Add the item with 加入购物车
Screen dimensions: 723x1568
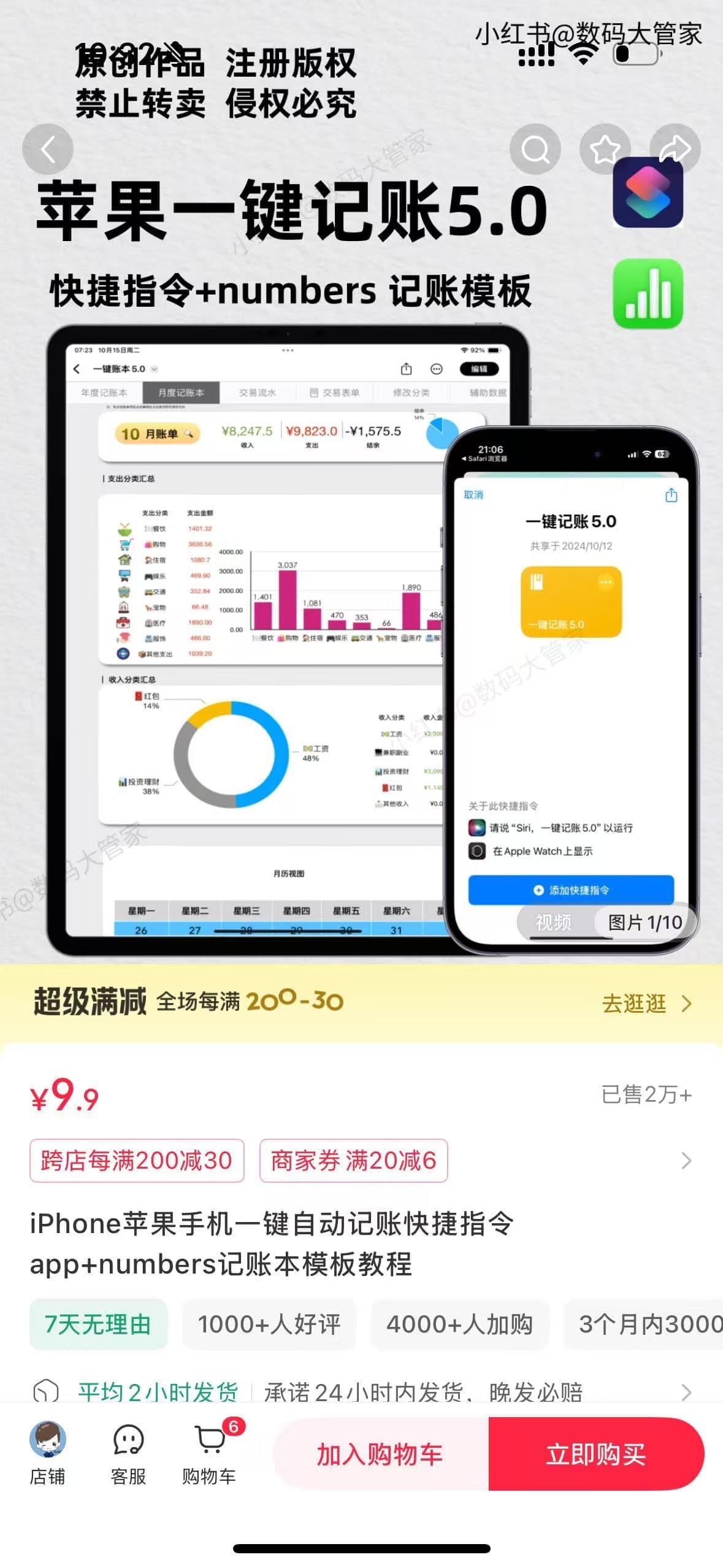(x=380, y=1454)
